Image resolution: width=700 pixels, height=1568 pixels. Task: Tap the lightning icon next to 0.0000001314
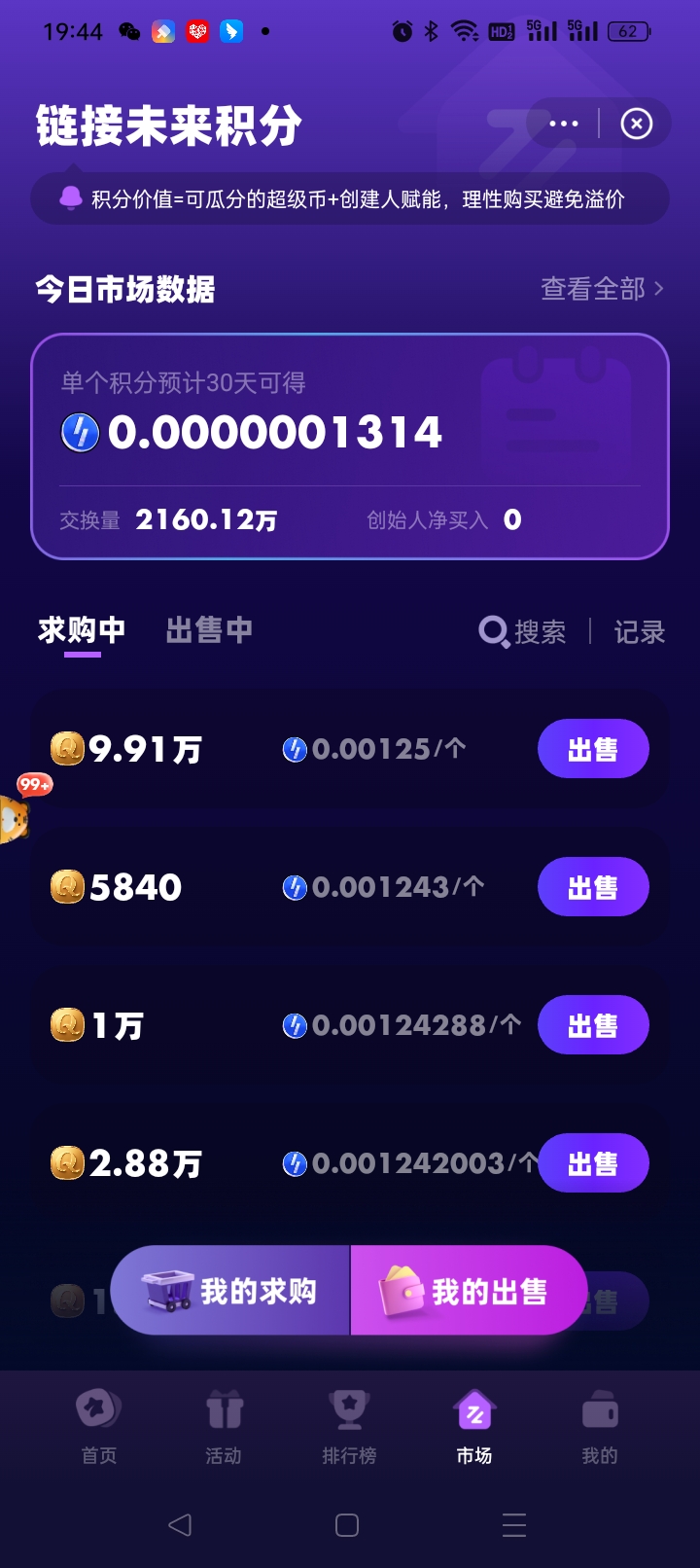pos(81,432)
